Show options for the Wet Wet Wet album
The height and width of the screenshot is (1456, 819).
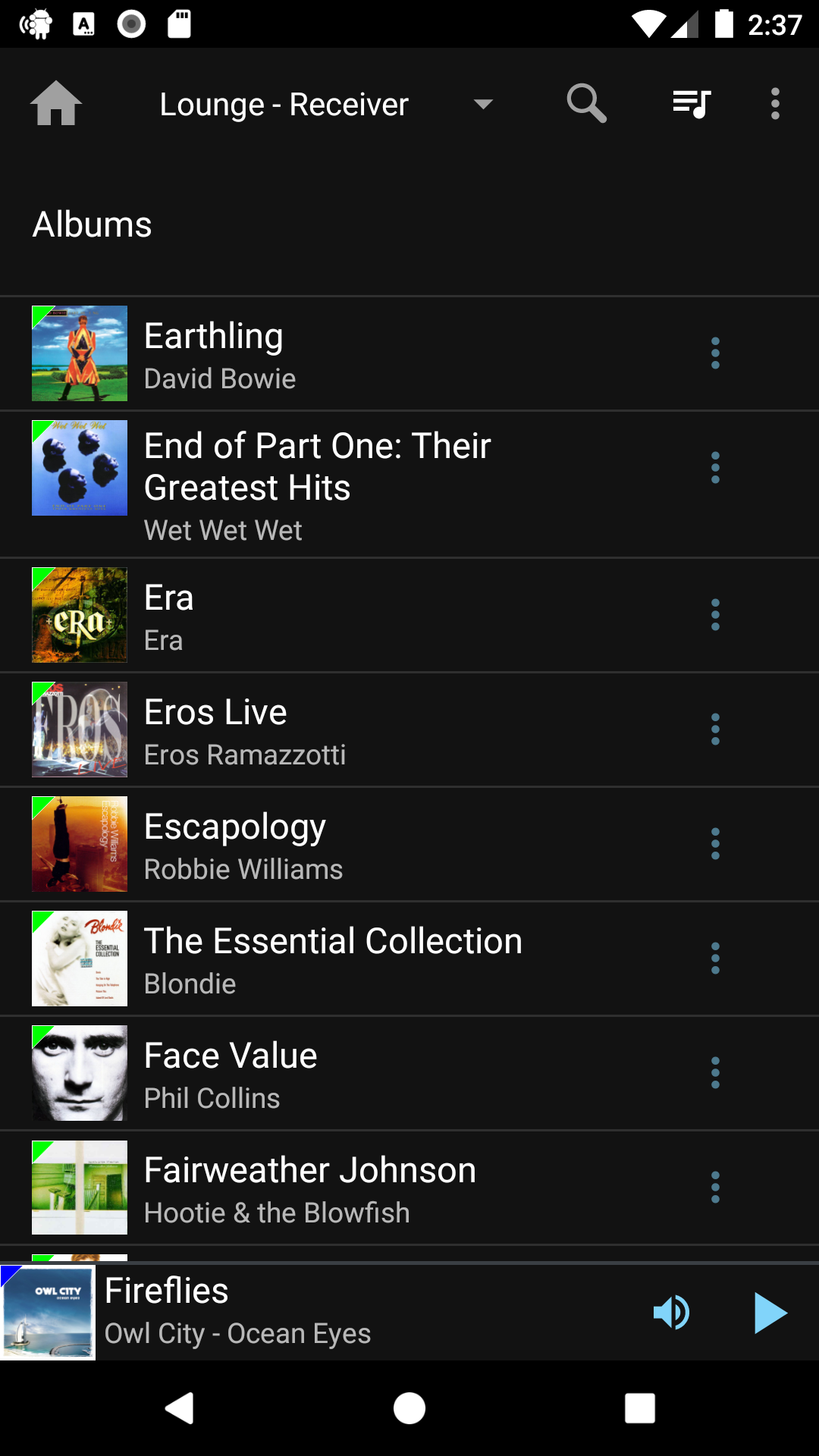tap(715, 468)
